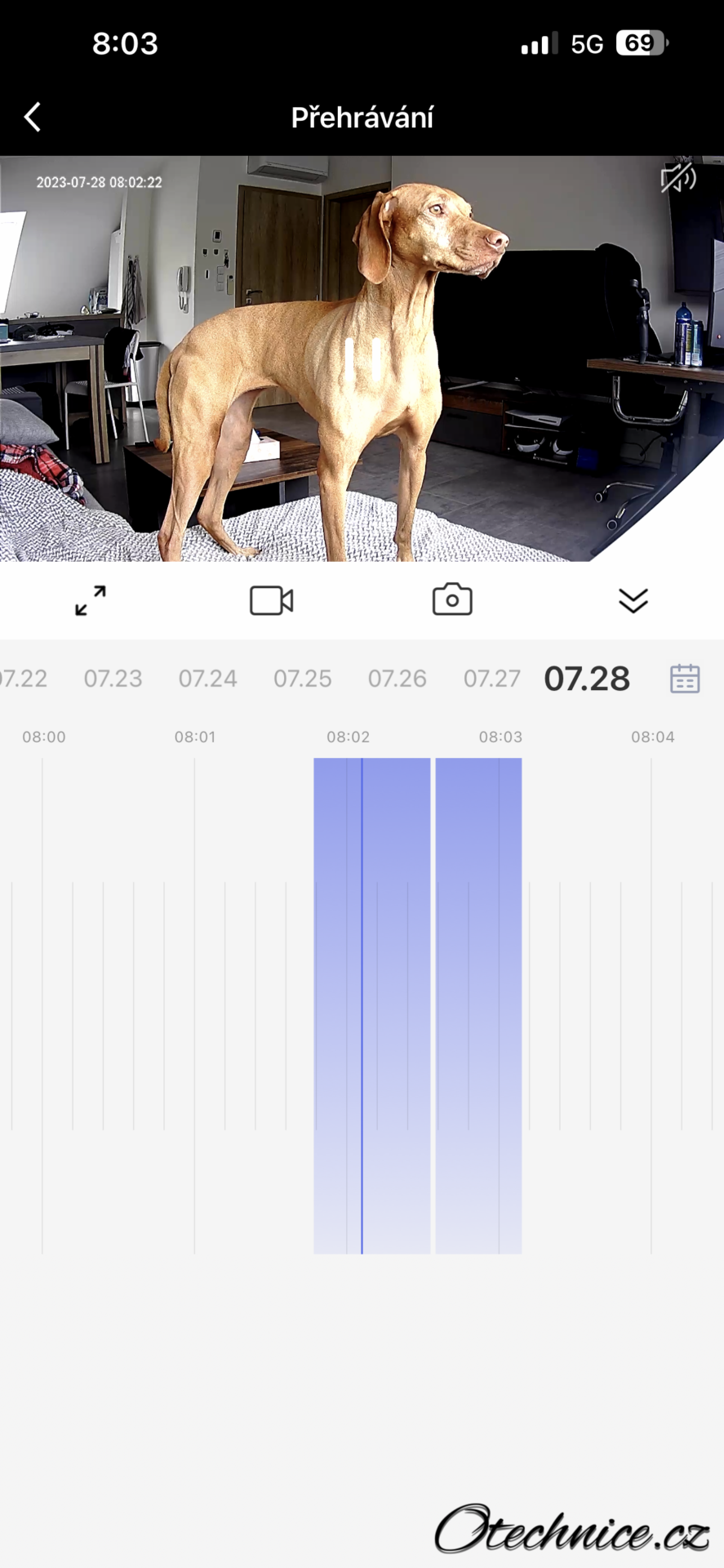
Task: Select the date 07.25
Action: (303, 679)
